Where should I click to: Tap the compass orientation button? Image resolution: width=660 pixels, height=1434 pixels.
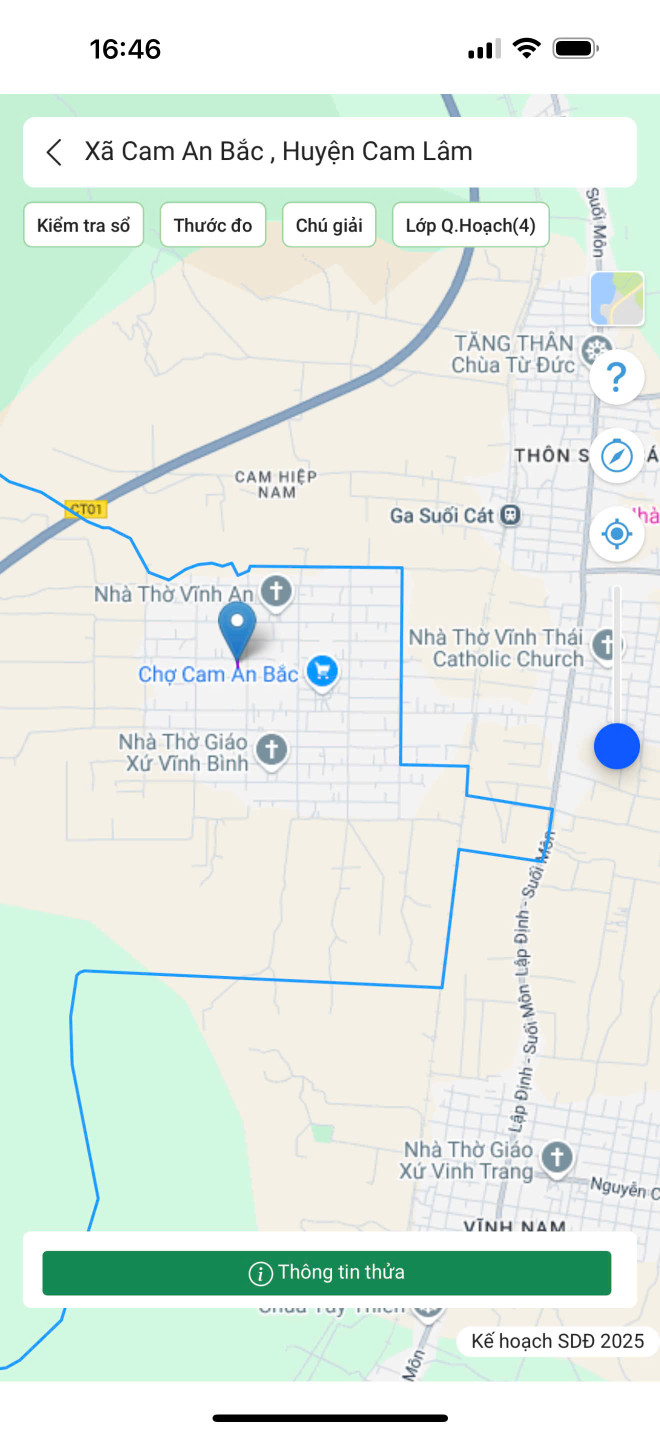[x=617, y=456]
